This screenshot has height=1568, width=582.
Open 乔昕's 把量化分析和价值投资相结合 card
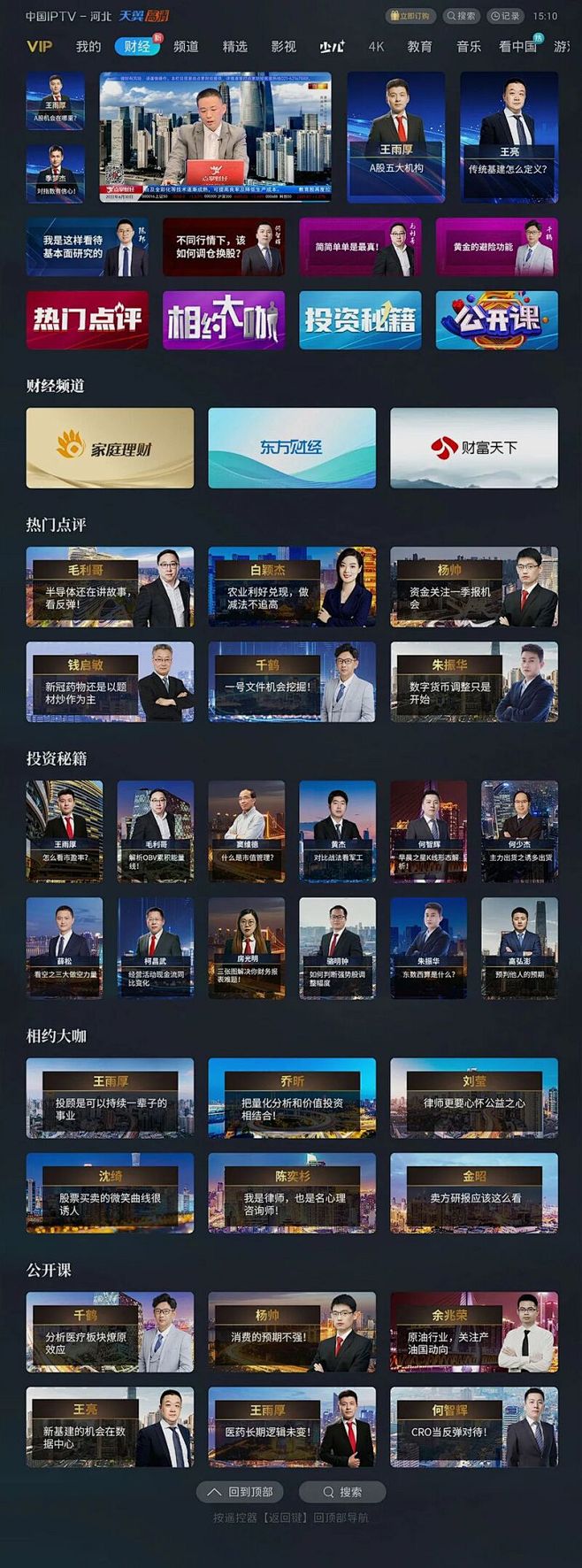click(x=292, y=1097)
